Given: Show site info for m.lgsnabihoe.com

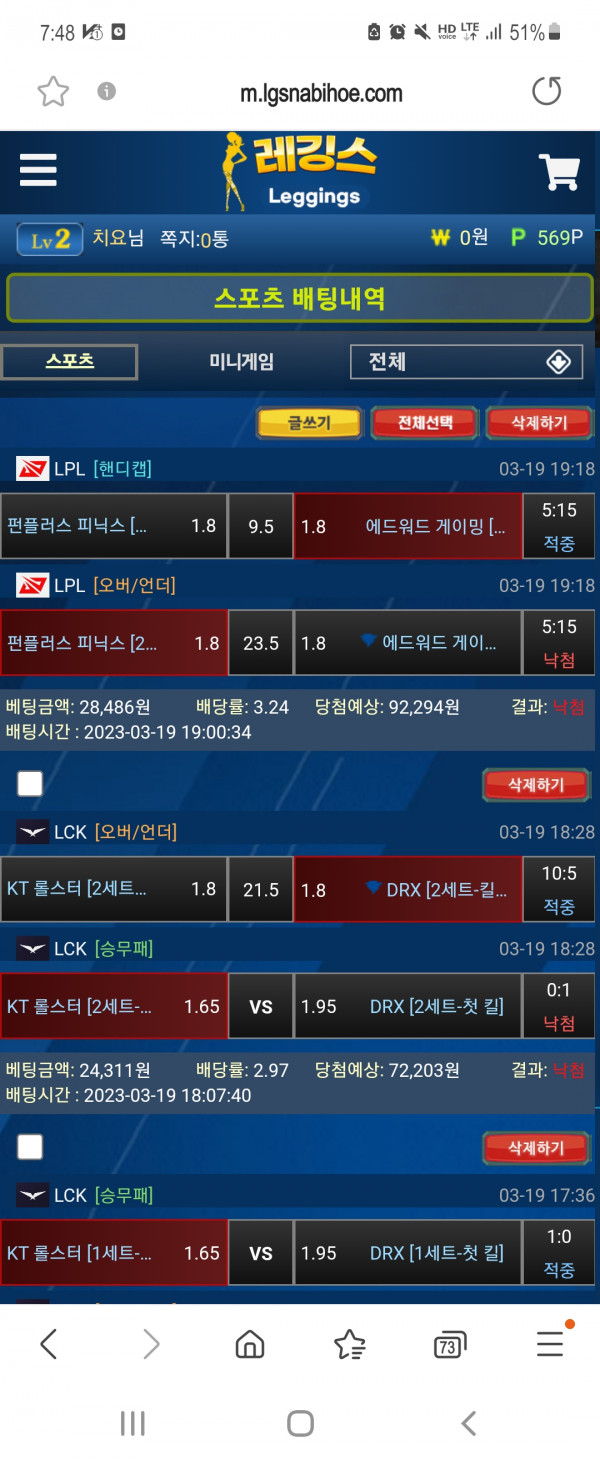Looking at the screenshot, I should [107, 92].
